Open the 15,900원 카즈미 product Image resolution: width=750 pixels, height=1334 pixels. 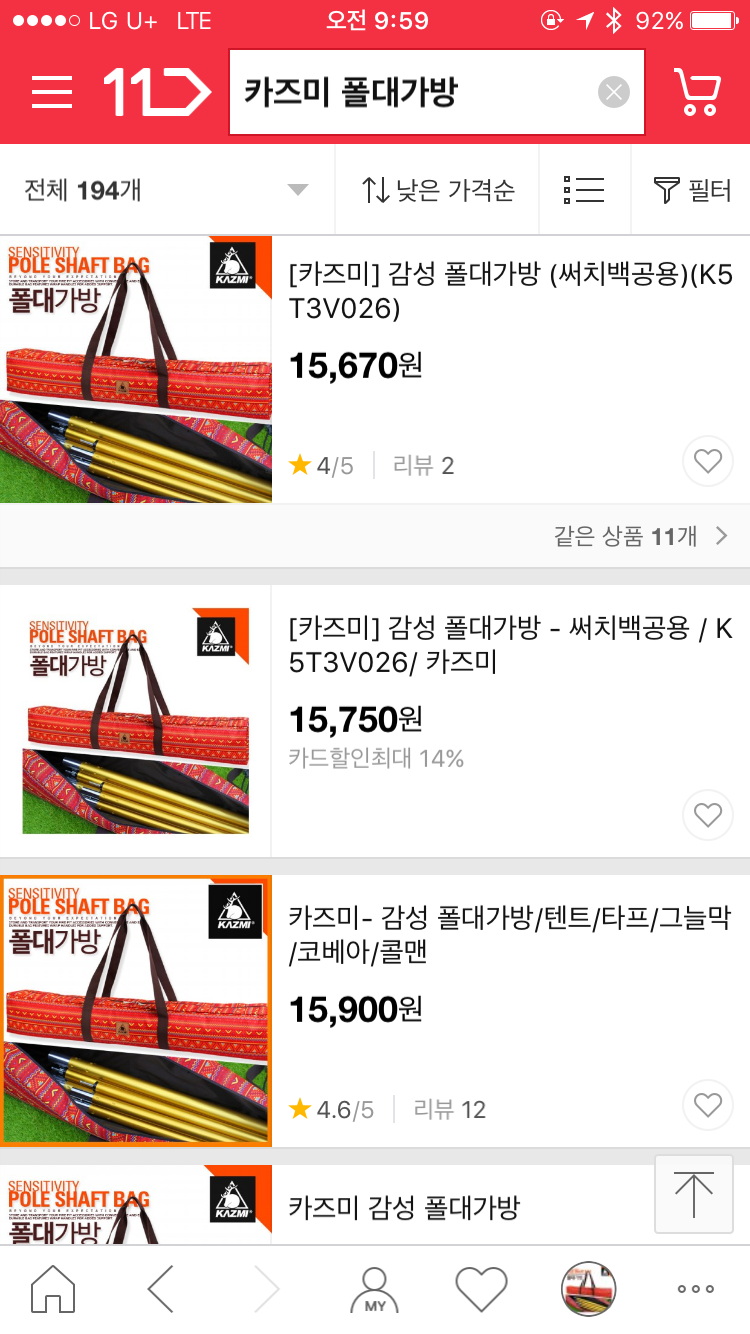pos(510,935)
